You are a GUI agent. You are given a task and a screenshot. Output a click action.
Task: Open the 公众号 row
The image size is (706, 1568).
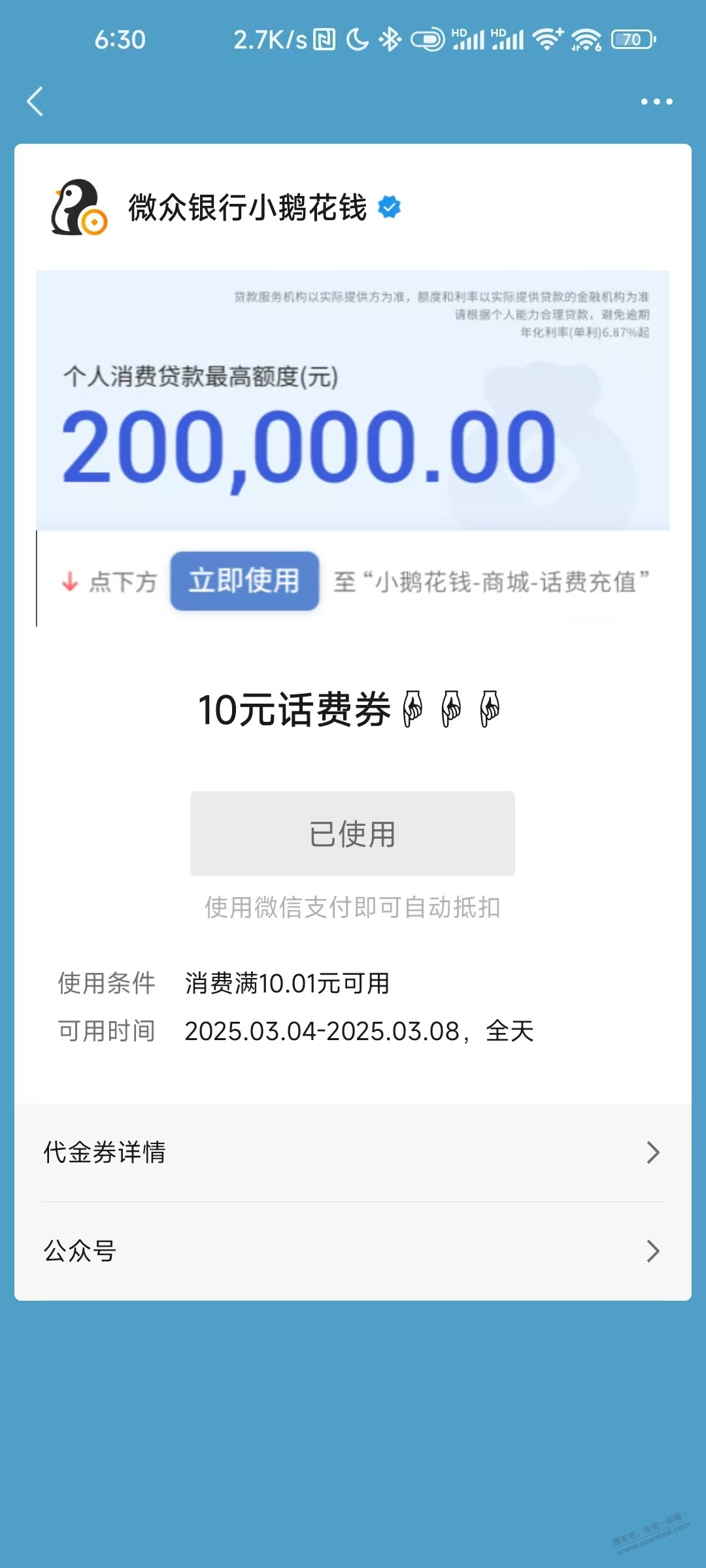click(x=353, y=1250)
